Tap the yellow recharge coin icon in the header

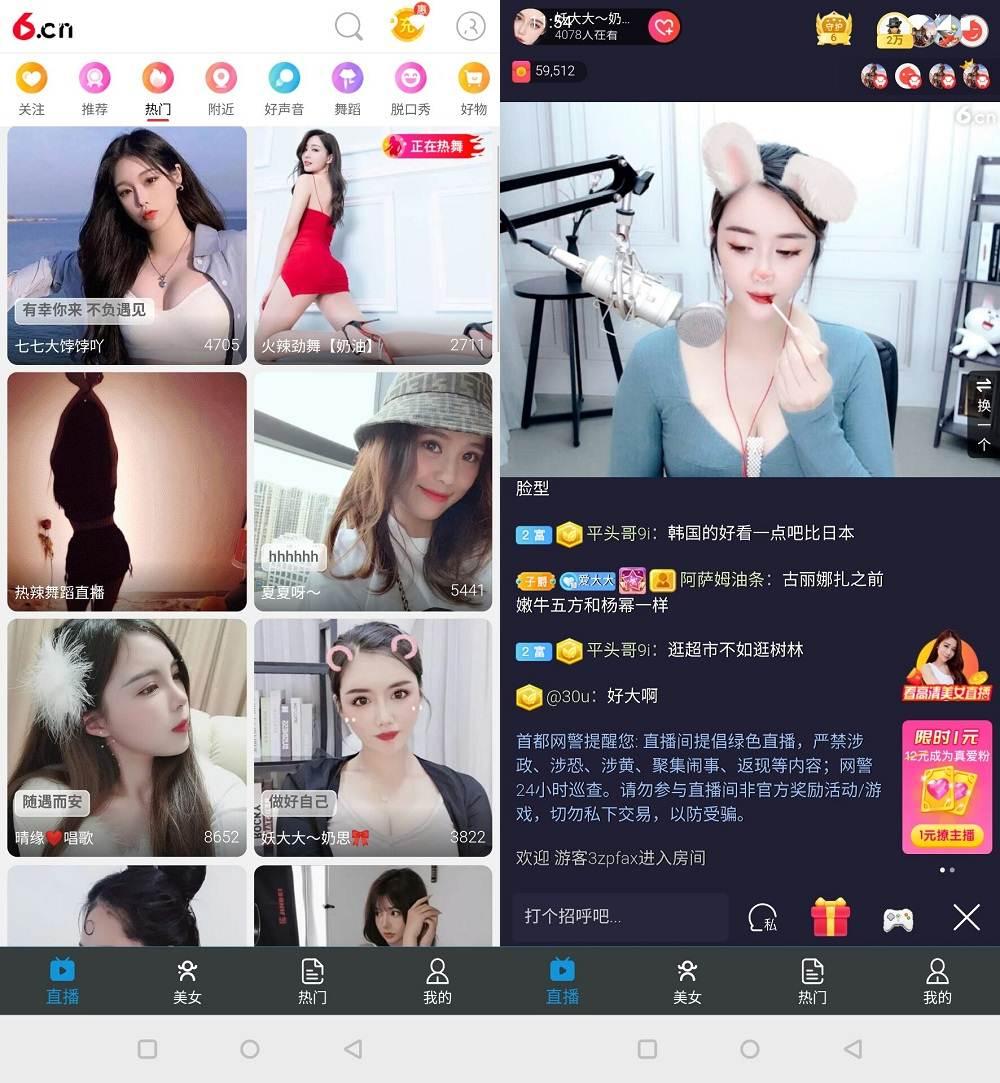pyautogui.click(x=410, y=25)
